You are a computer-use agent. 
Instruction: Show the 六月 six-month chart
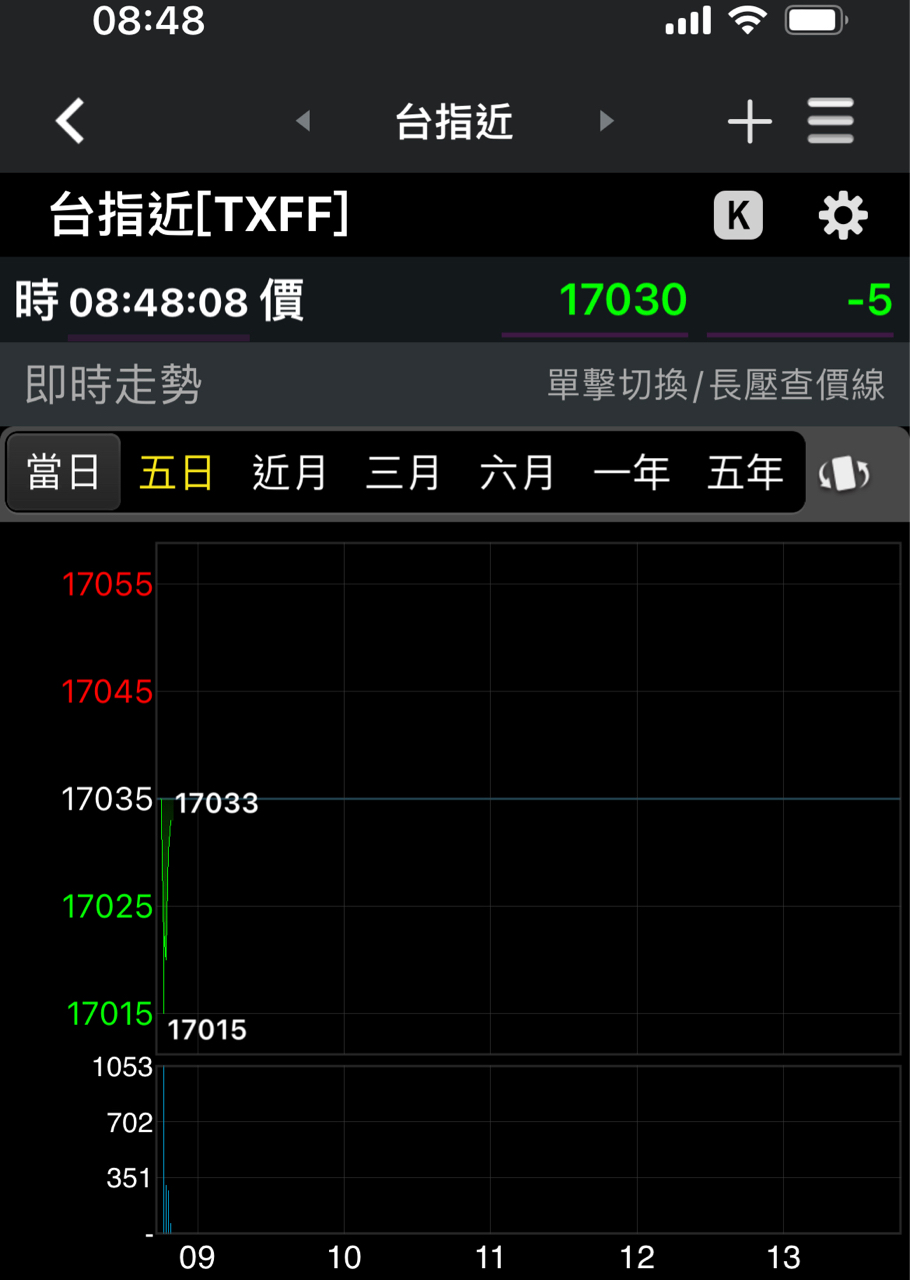[516, 472]
